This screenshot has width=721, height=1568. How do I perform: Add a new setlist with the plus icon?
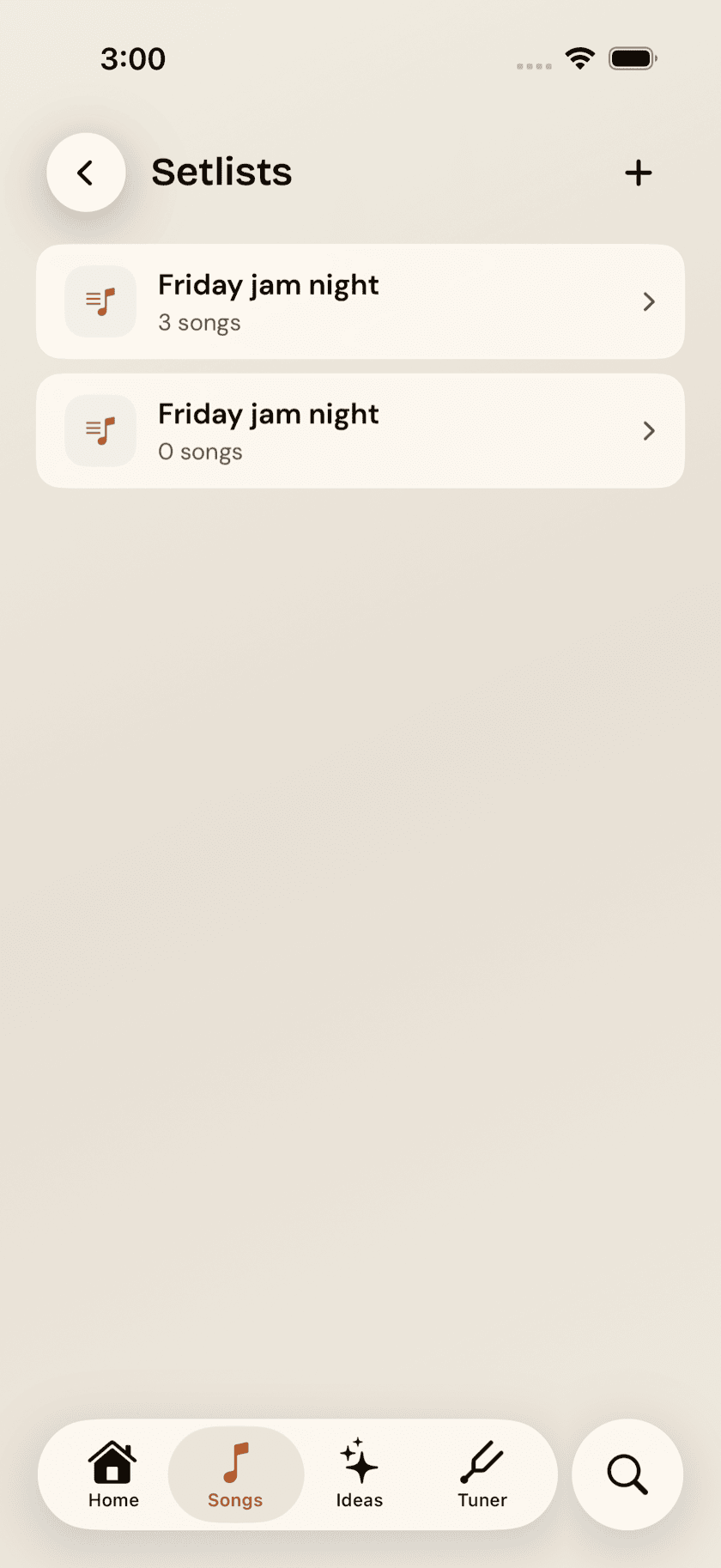[638, 173]
